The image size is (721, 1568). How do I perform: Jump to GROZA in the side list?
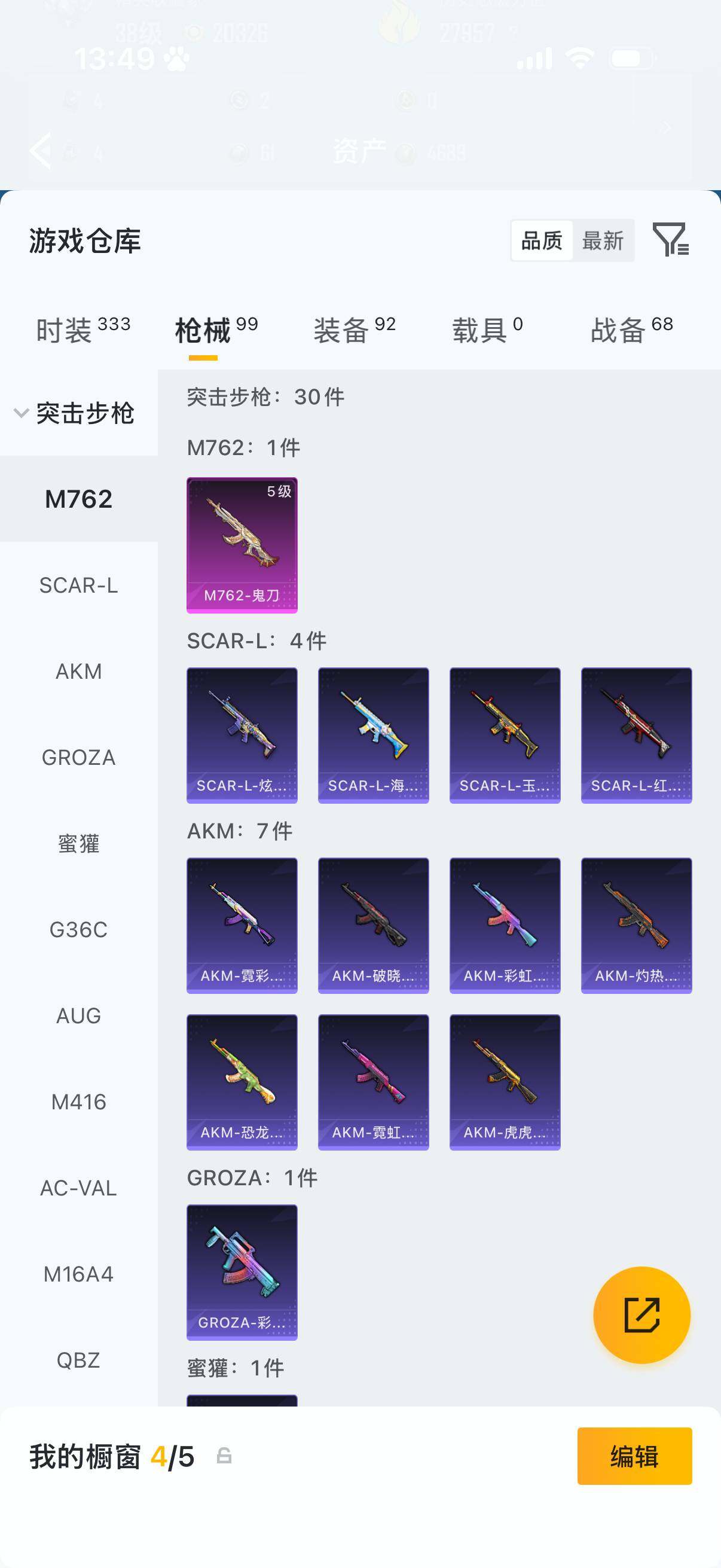point(78,758)
